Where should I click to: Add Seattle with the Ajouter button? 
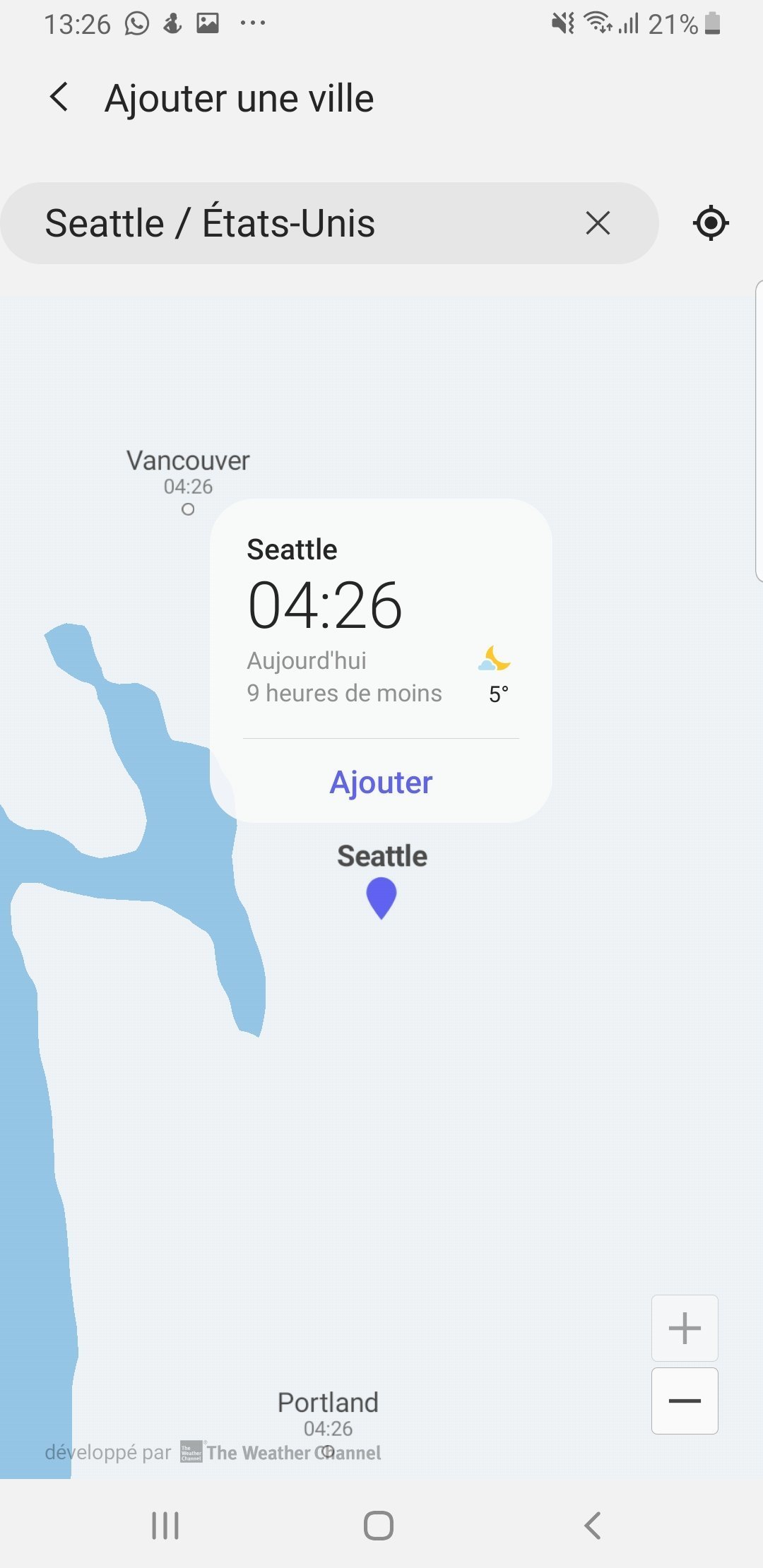(x=381, y=783)
